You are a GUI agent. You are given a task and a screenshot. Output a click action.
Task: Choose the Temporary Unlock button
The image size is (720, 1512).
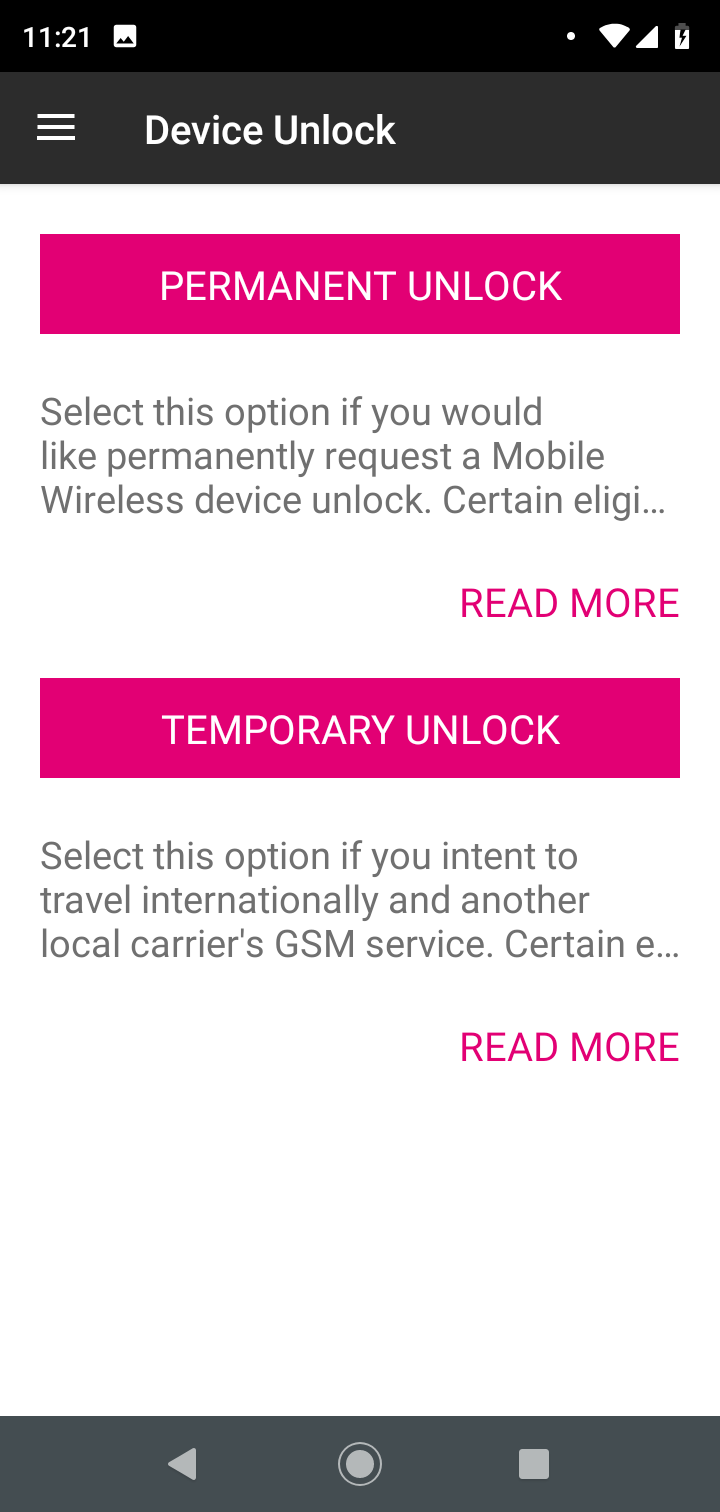[360, 728]
